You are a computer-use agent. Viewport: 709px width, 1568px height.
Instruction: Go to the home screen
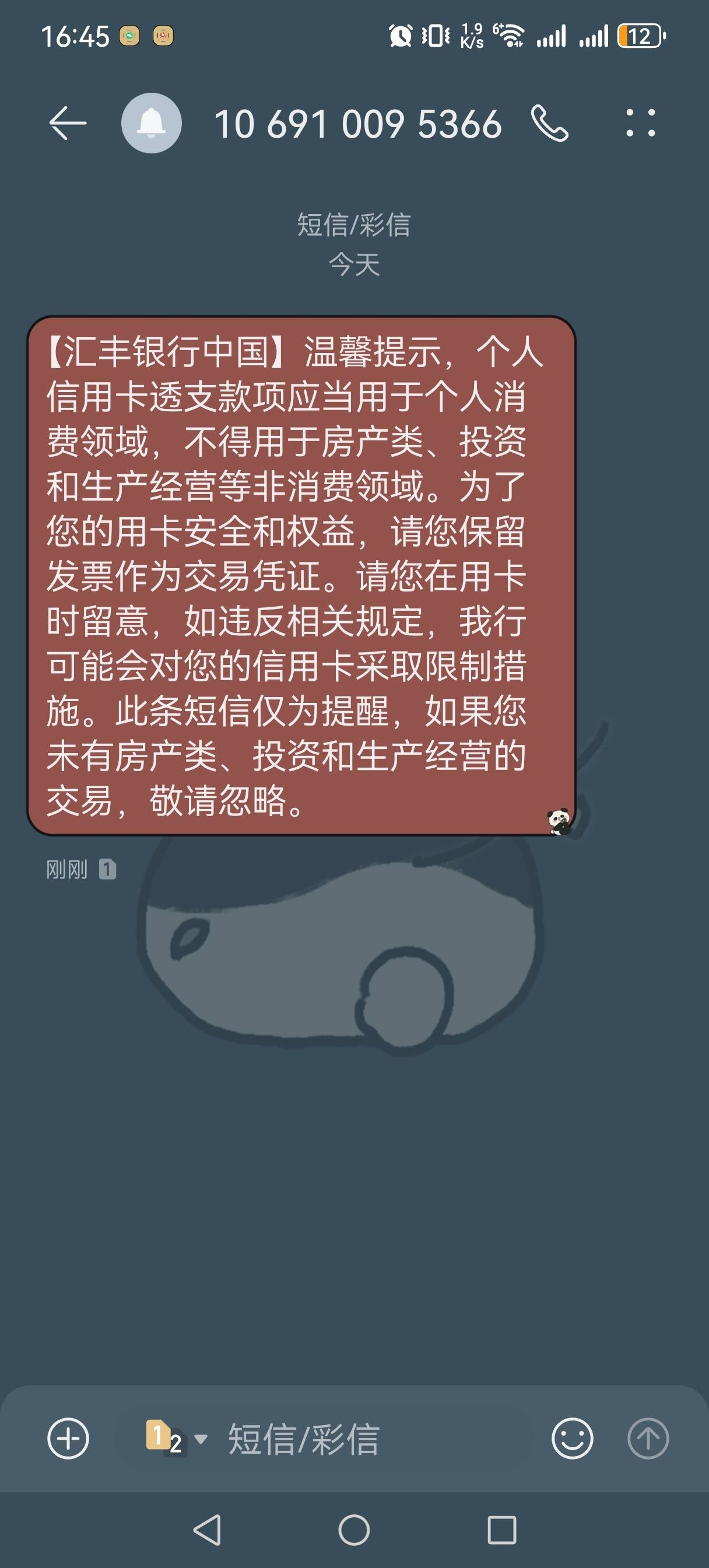354,1529
